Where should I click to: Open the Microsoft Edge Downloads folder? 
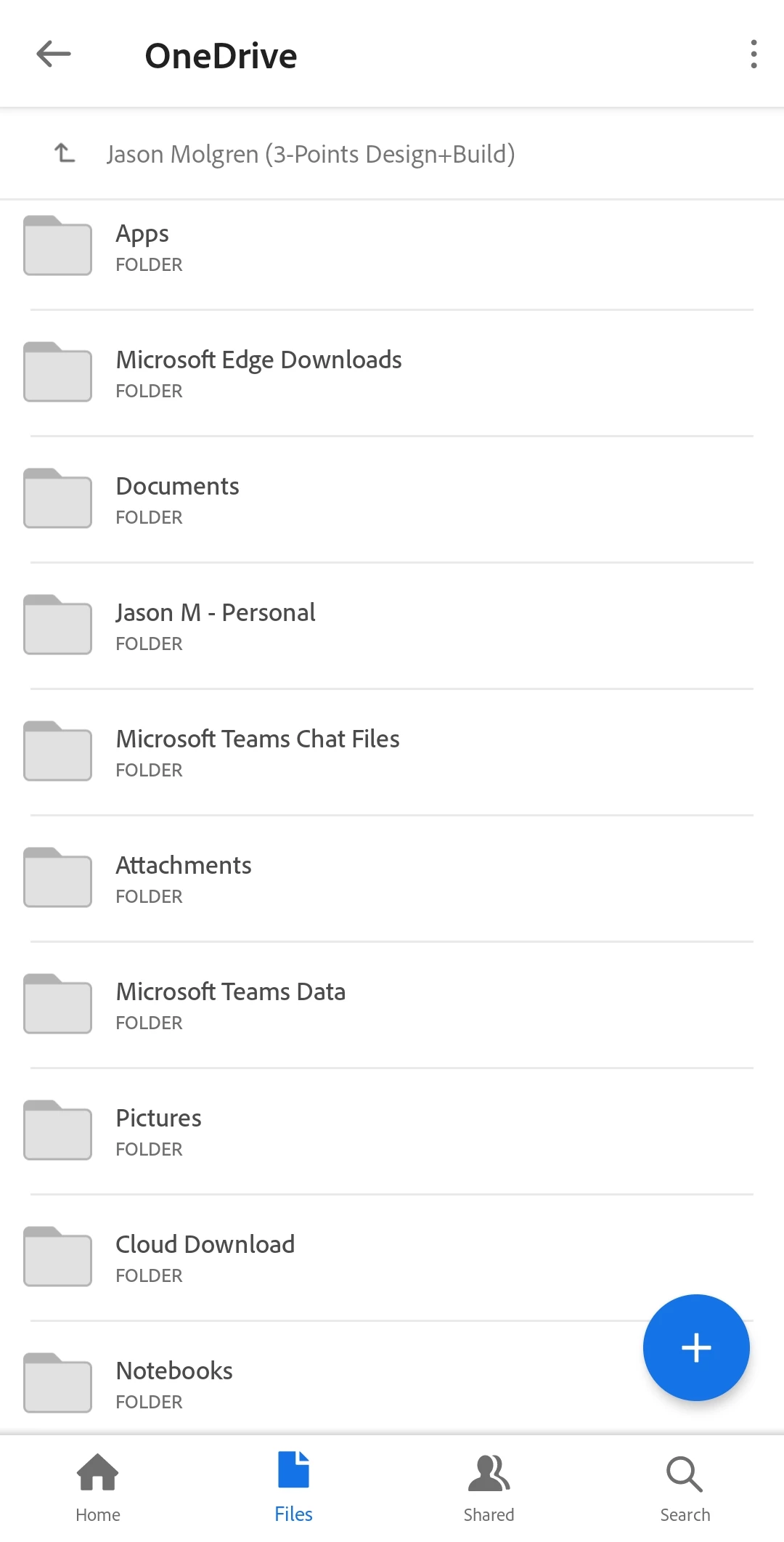point(258,373)
